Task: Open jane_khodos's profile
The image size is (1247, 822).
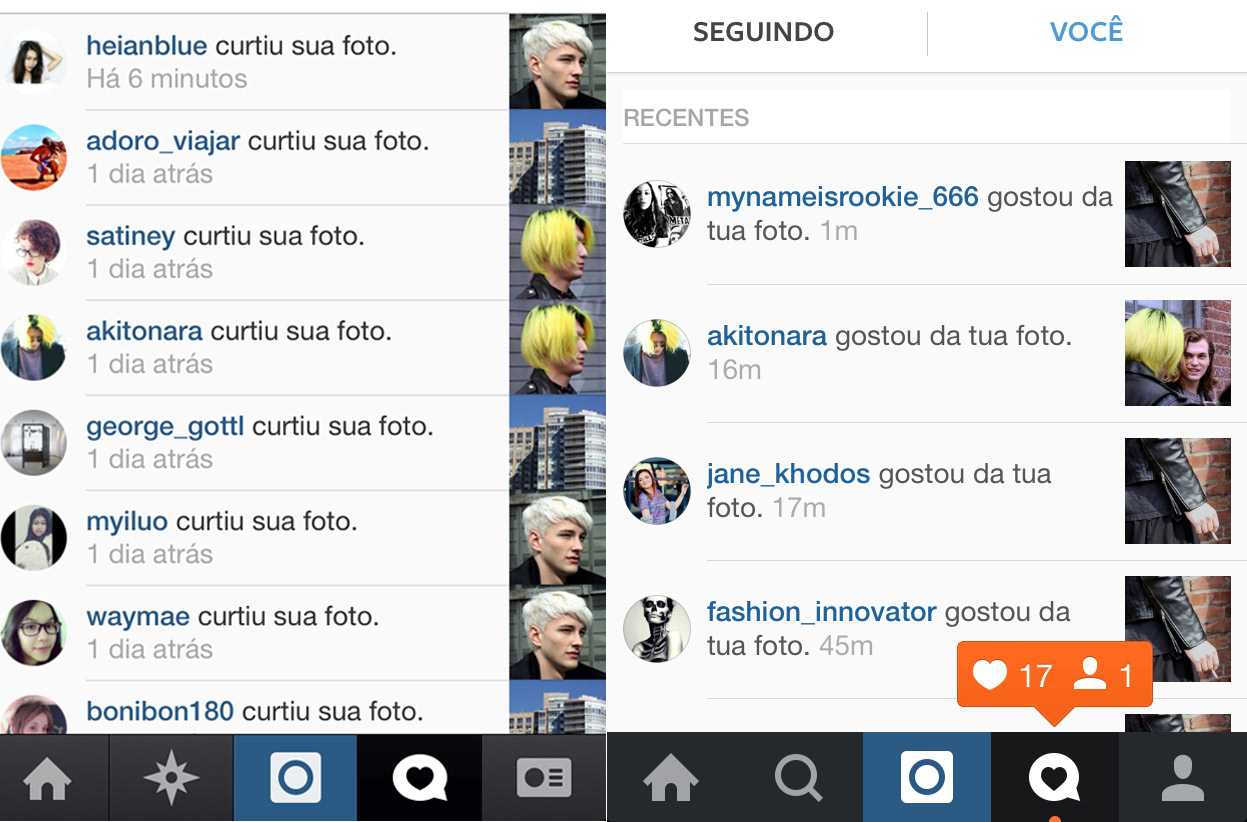Action: [x=788, y=473]
